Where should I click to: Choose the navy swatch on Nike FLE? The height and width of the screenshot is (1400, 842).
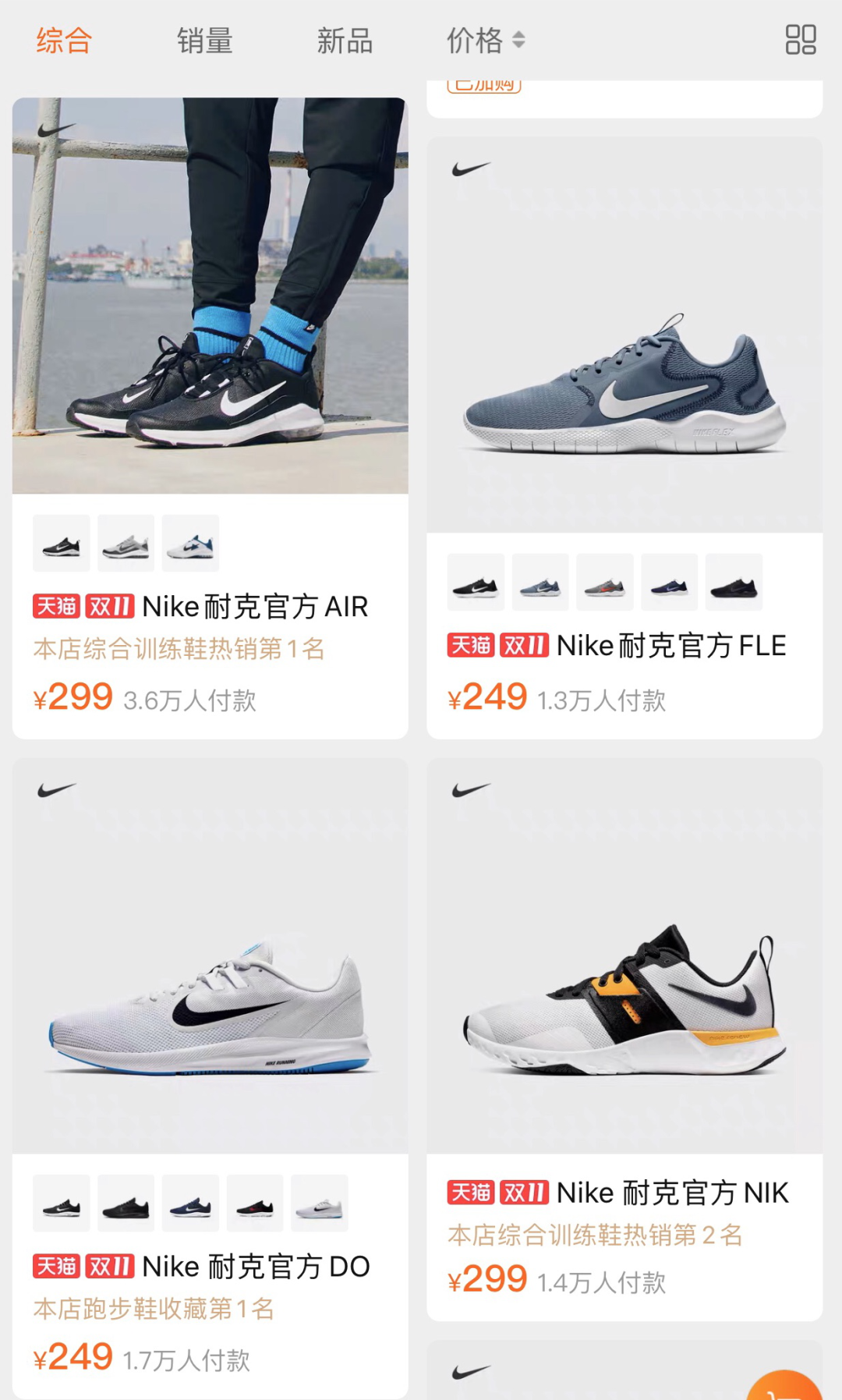pos(669,583)
